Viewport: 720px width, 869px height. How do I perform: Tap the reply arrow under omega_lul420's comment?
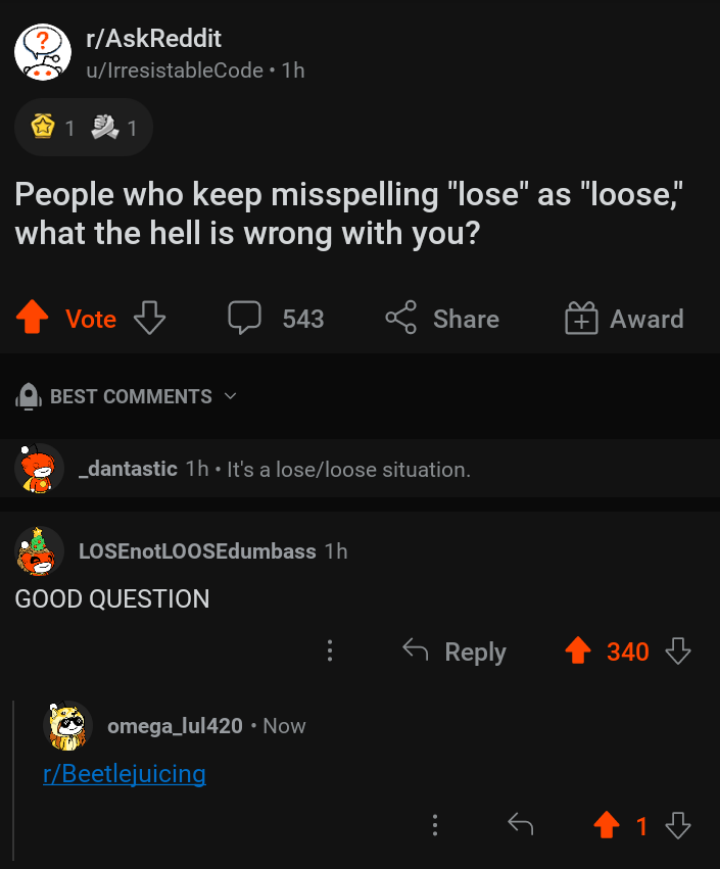520,826
